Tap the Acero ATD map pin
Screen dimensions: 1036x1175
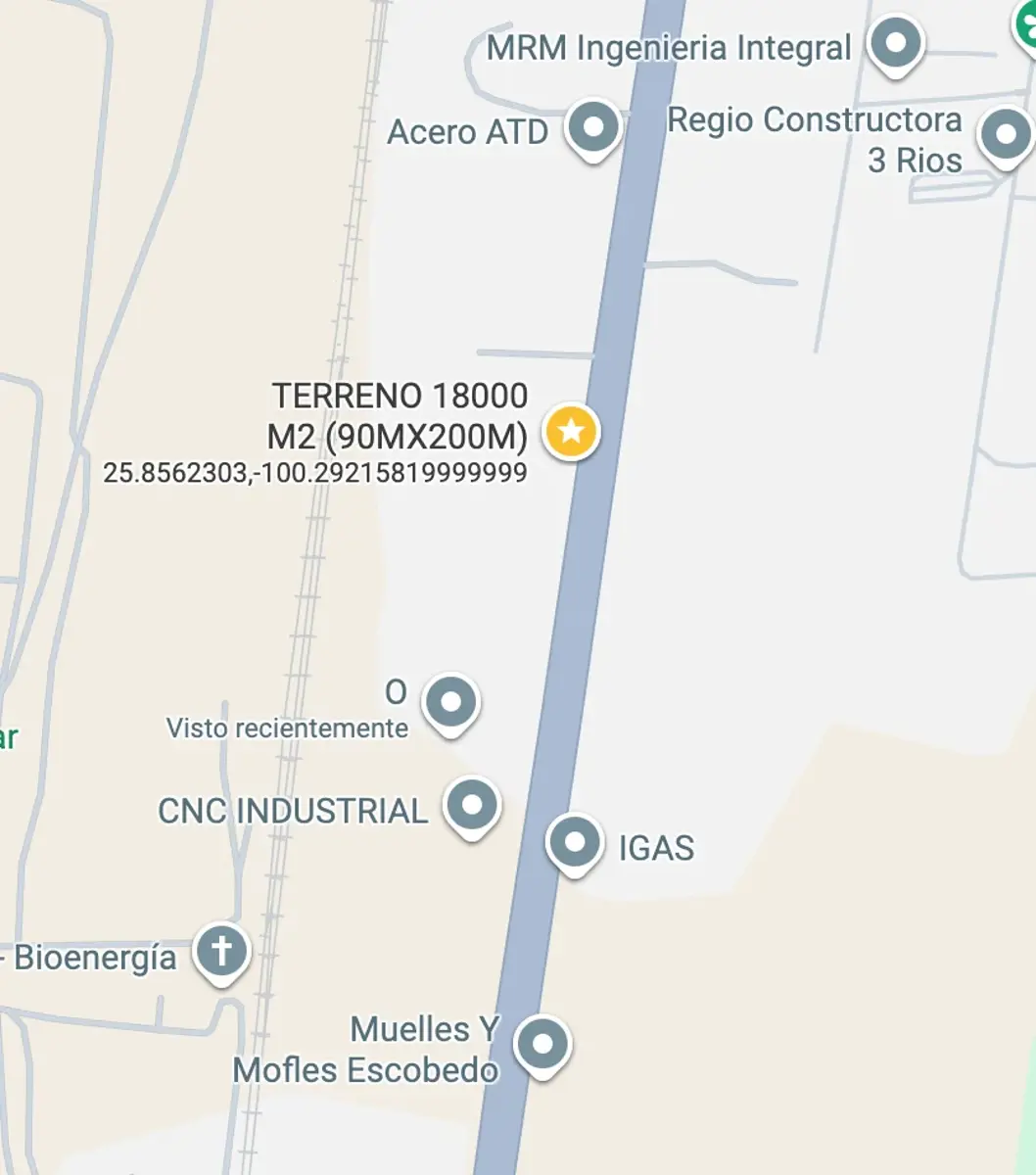click(593, 128)
